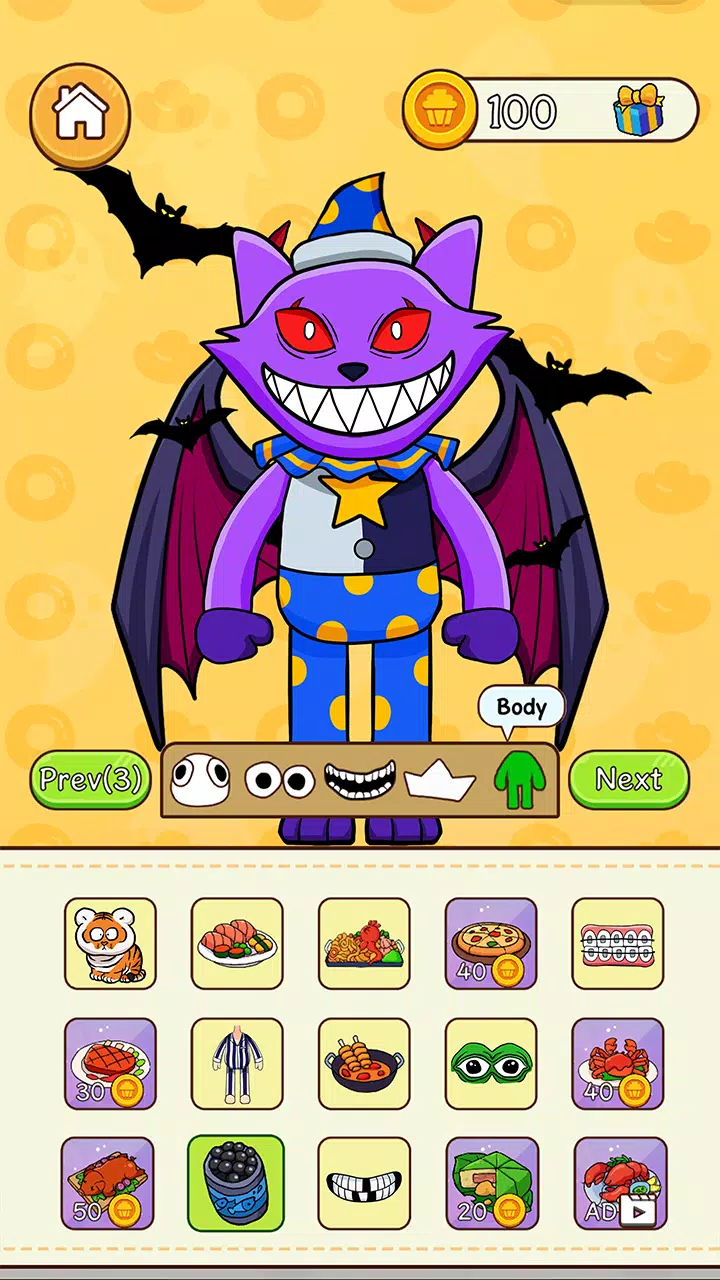Buy the 30-coin steak item
Screen dimensions: 720x1280
point(110,1064)
